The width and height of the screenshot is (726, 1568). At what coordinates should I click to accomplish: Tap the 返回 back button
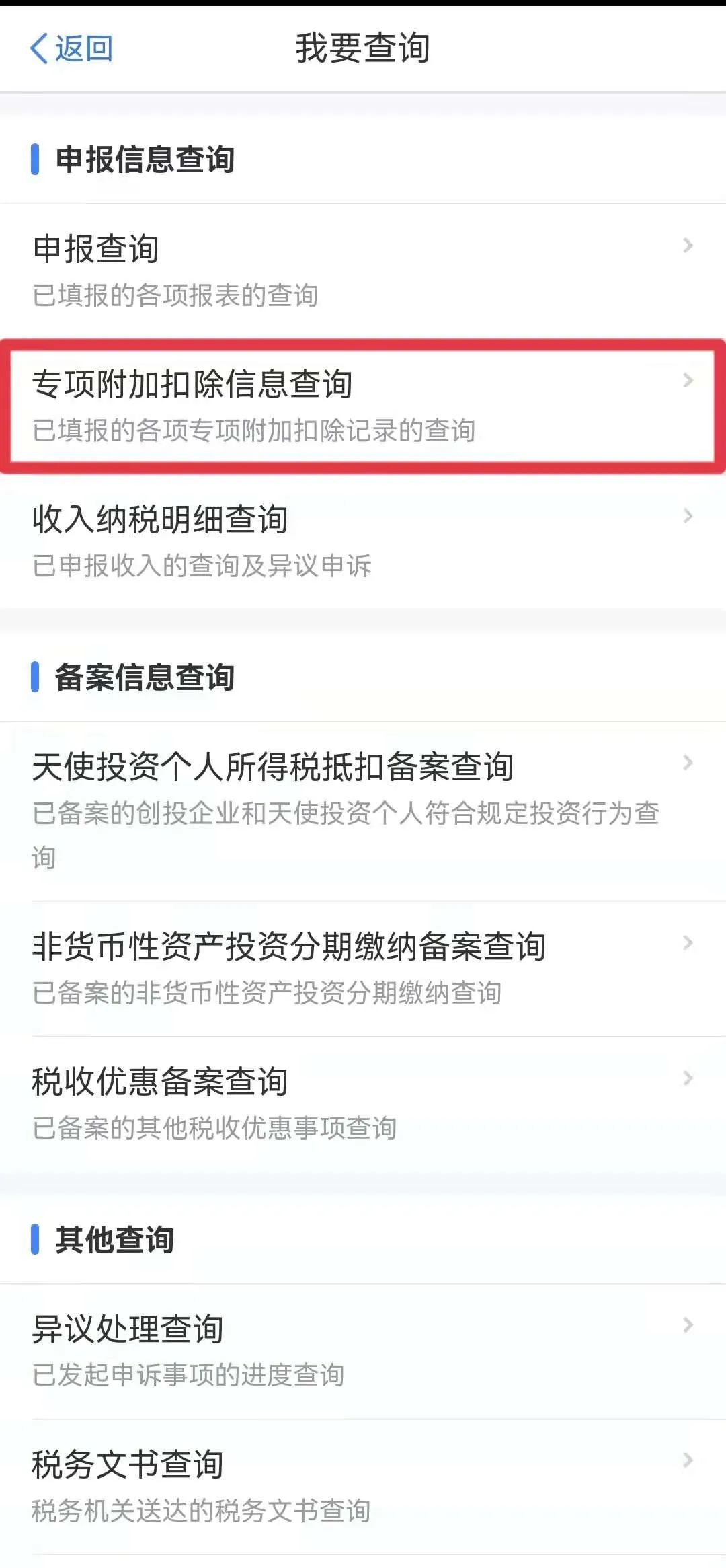[71, 48]
